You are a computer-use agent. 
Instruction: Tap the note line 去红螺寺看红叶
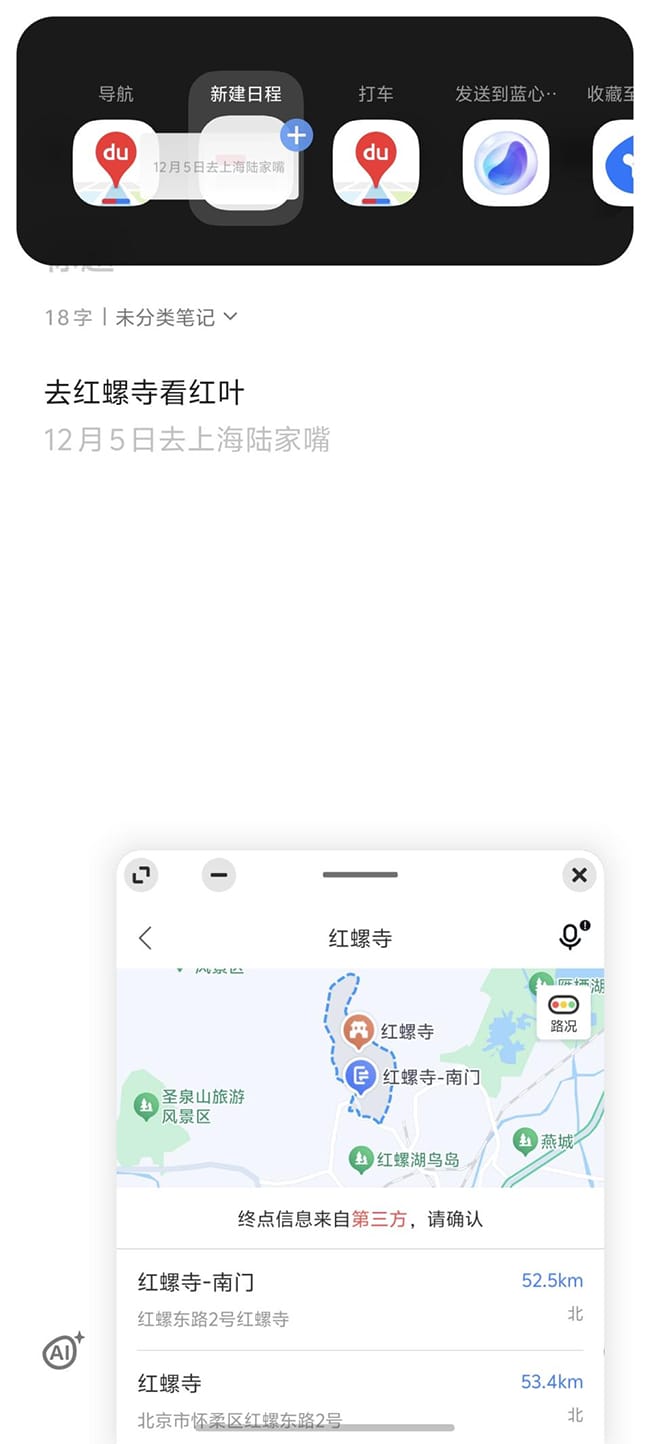click(x=145, y=393)
